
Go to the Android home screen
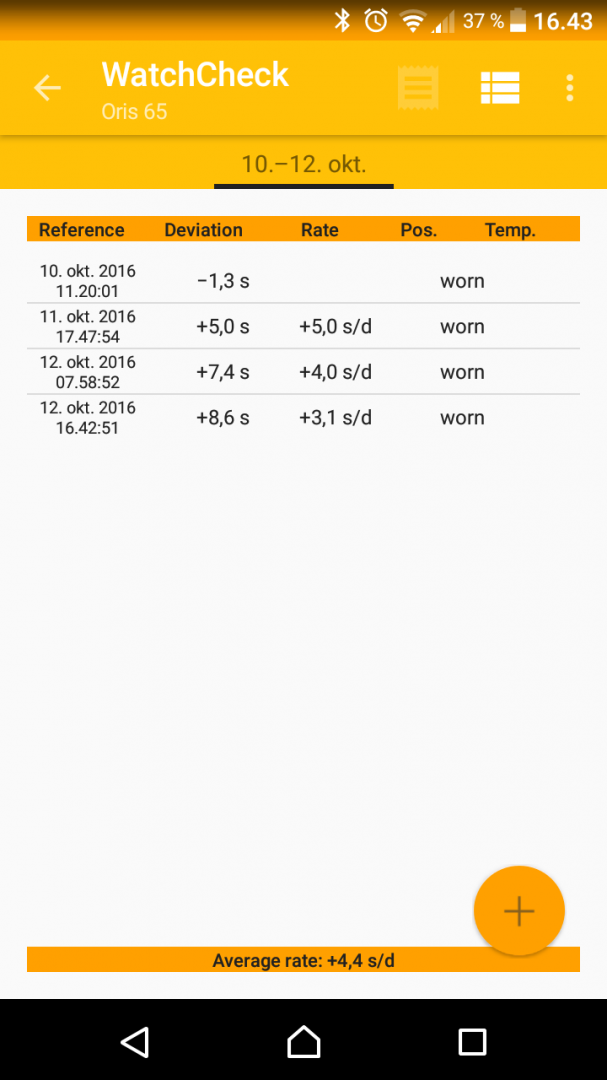[x=304, y=1041]
